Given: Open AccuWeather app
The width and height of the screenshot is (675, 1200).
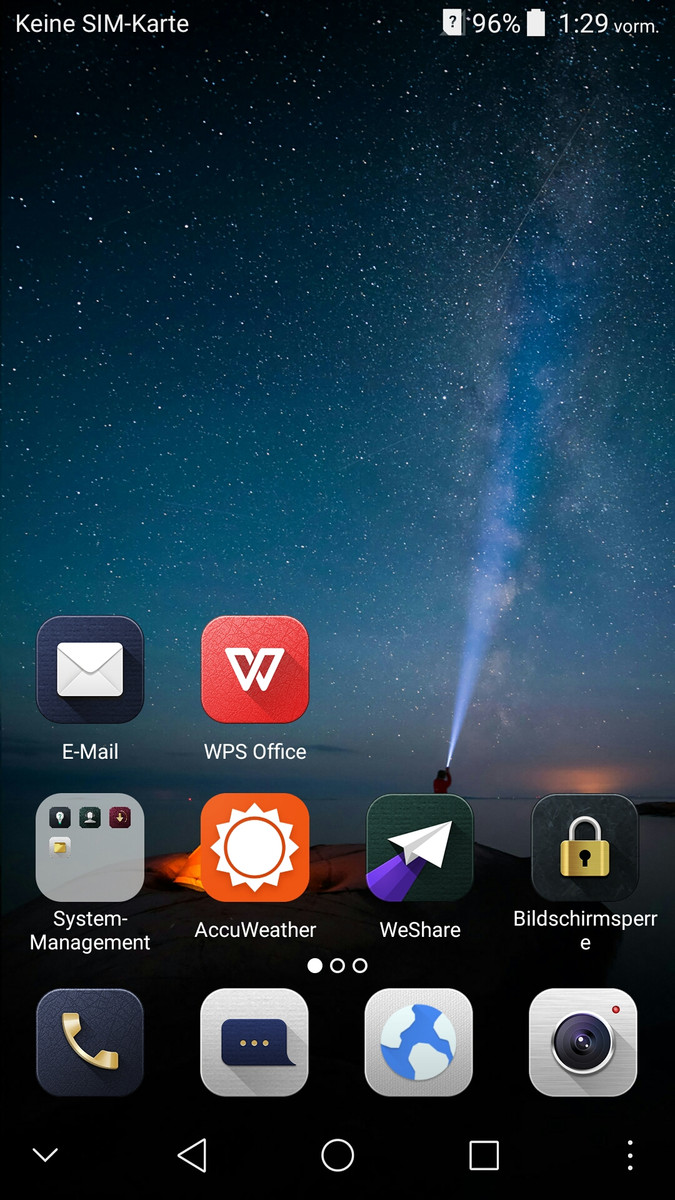Looking at the screenshot, I should tap(255, 848).
